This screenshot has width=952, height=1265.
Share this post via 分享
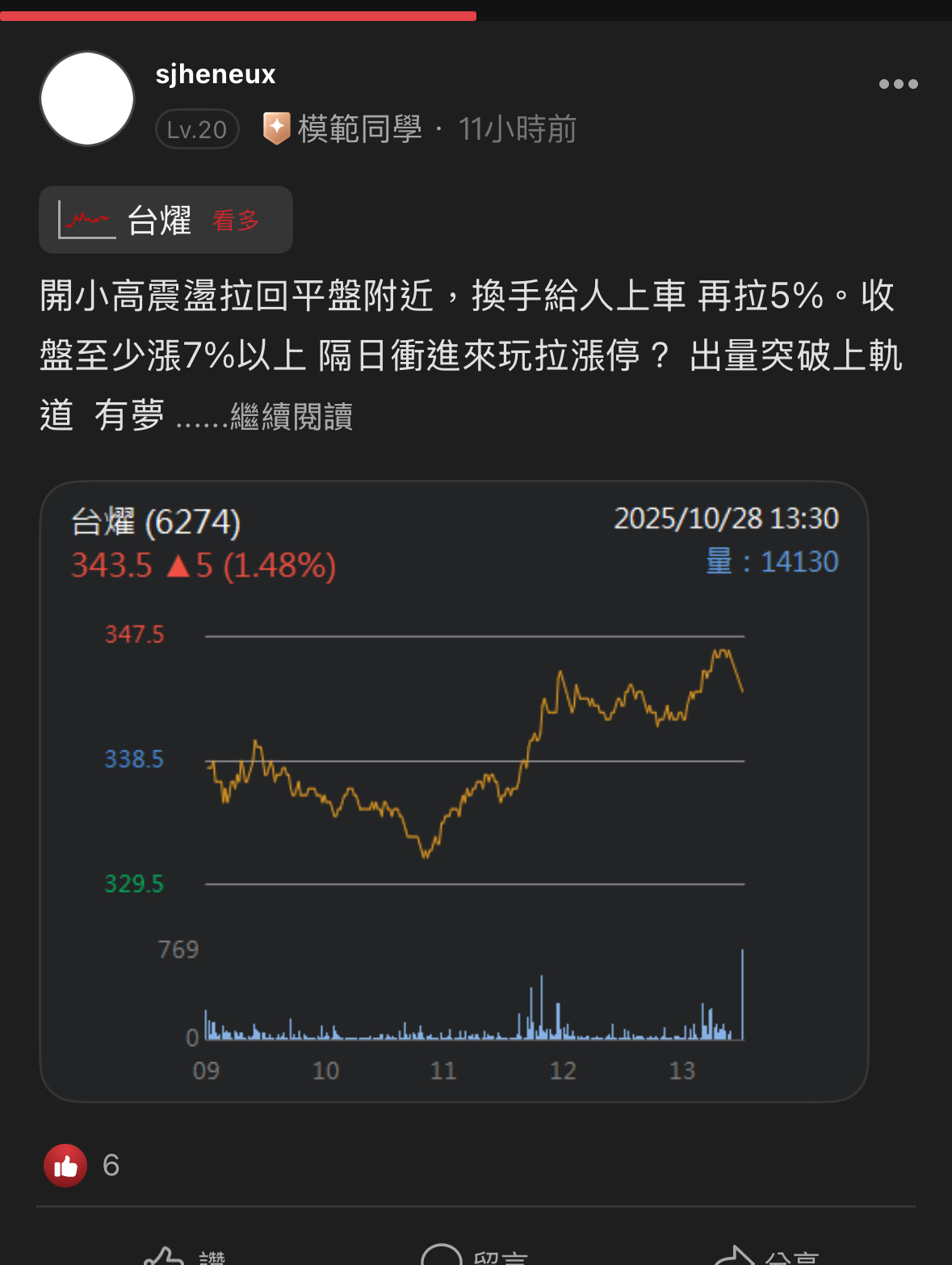tap(767, 1256)
